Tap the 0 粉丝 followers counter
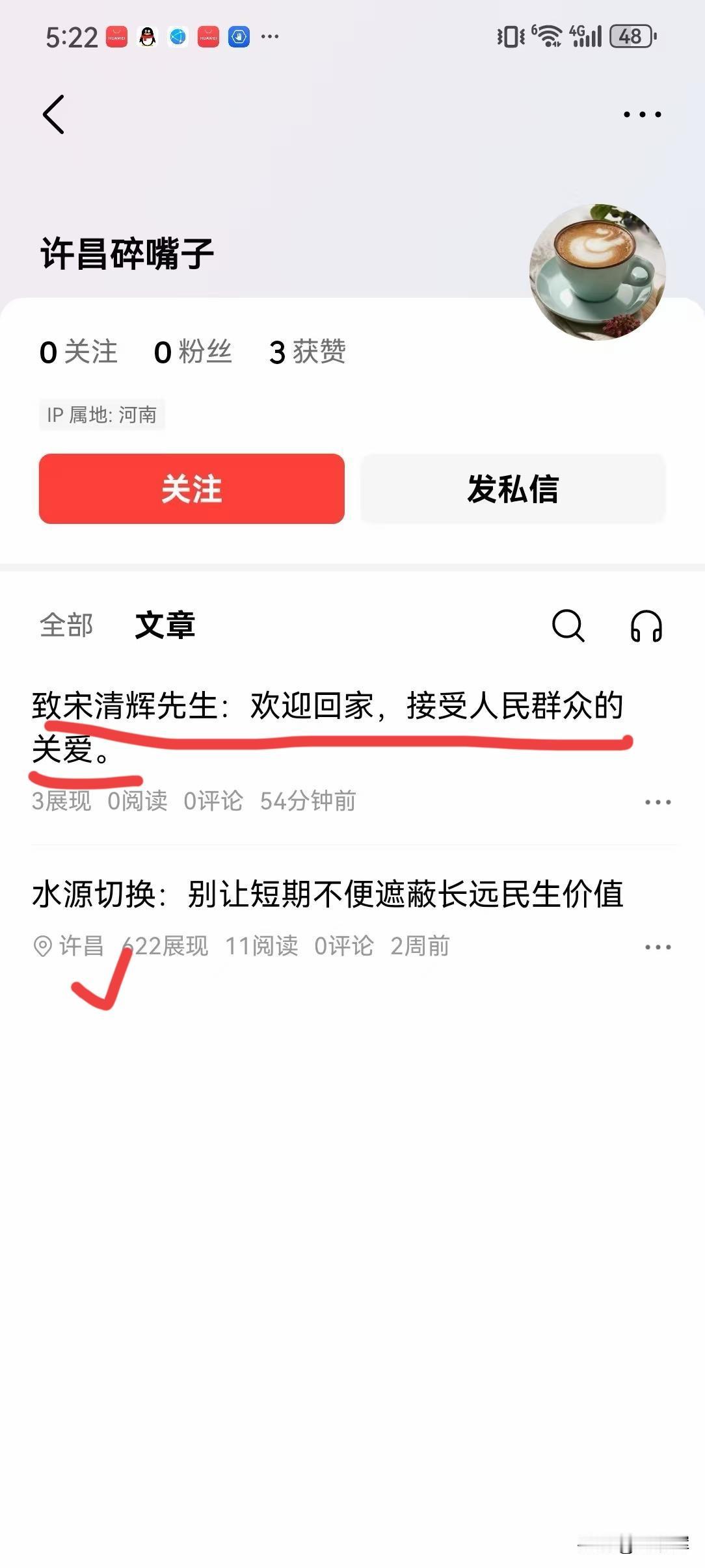Viewport: 705px width, 1568px height. coord(193,352)
